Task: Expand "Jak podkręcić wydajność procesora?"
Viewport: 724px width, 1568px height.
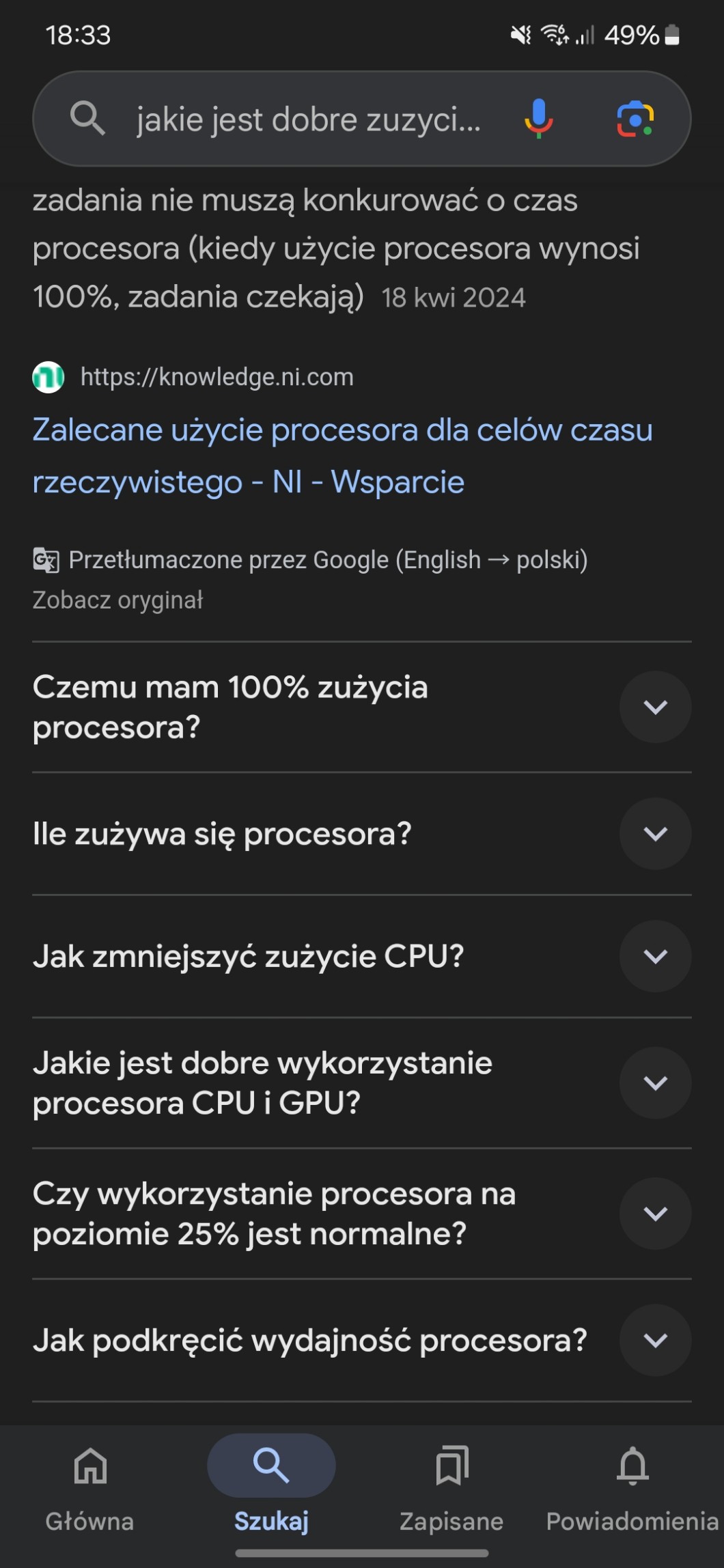Action: pos(655,1341)
